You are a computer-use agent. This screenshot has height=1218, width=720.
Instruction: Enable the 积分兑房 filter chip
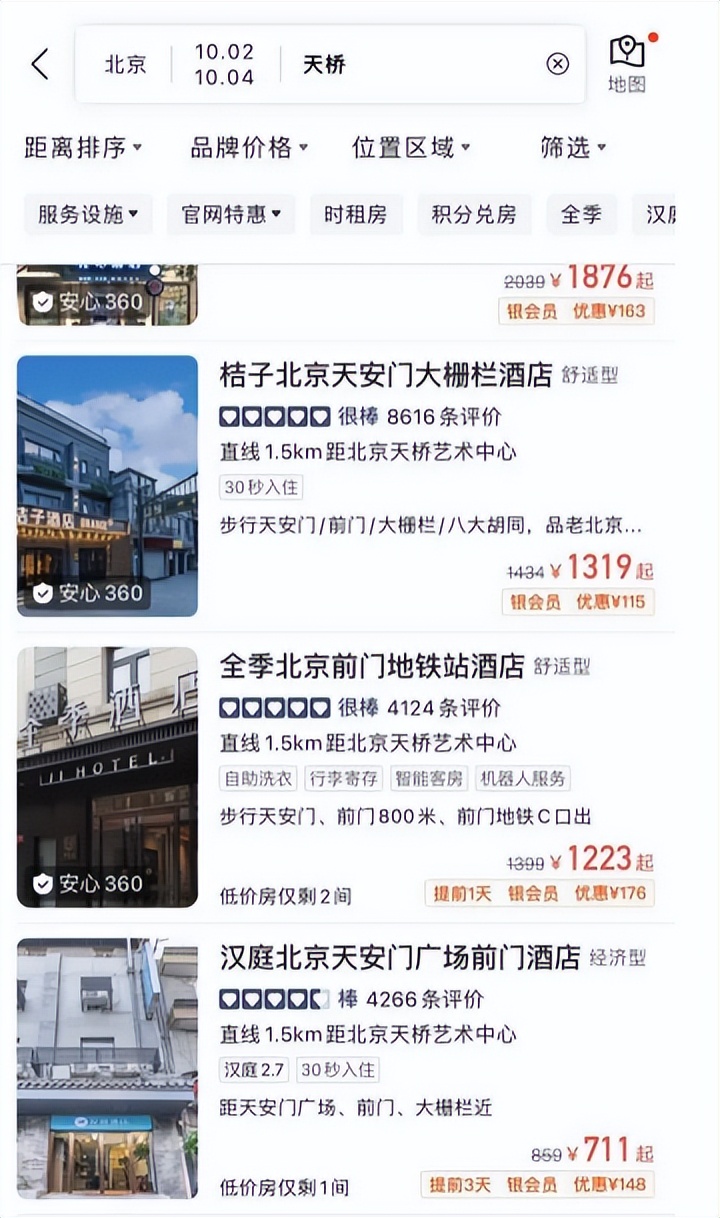pyautogui.click(x=475, y=214)
